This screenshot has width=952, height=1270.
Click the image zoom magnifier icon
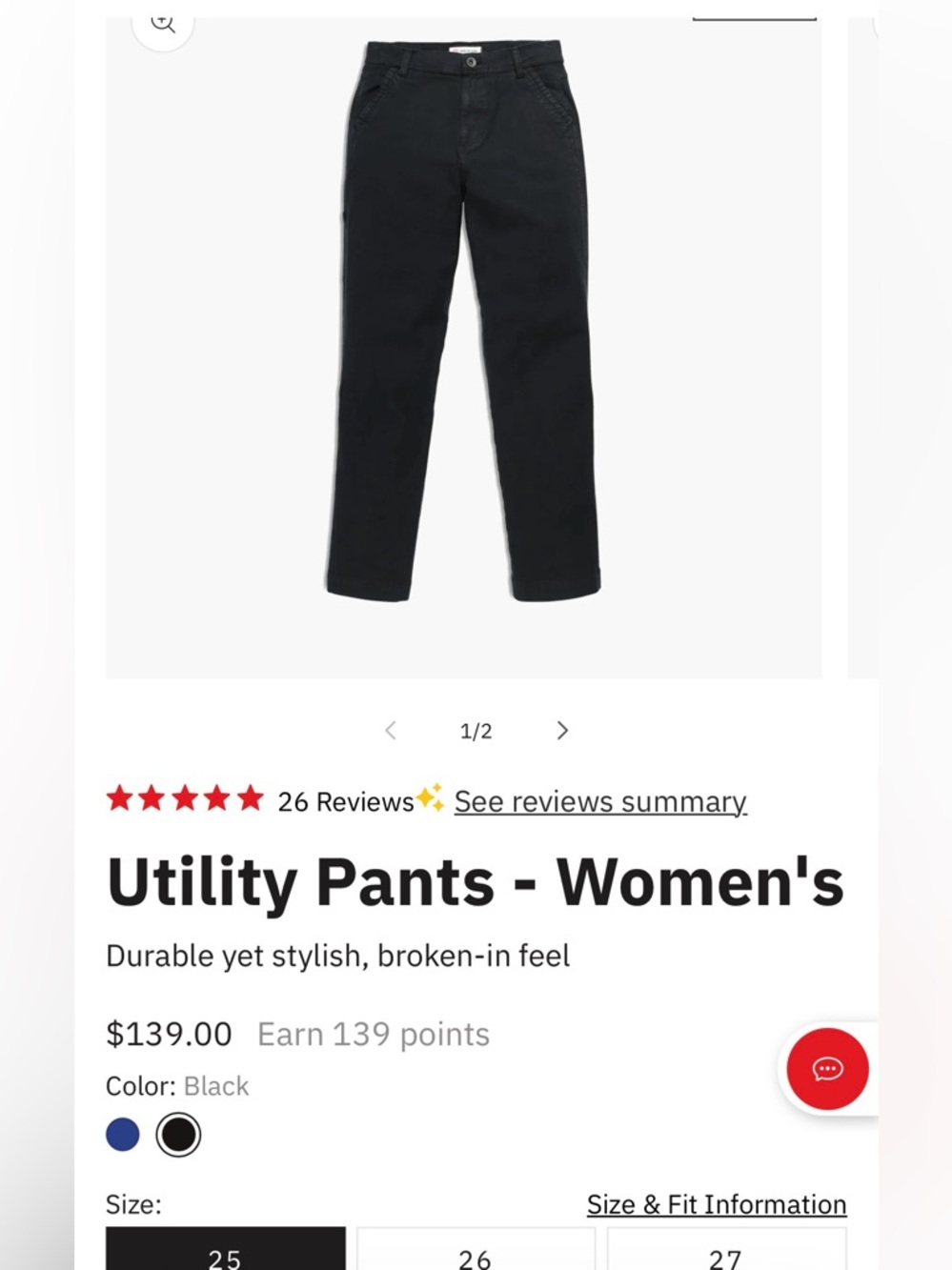click(x=162, y=23)
